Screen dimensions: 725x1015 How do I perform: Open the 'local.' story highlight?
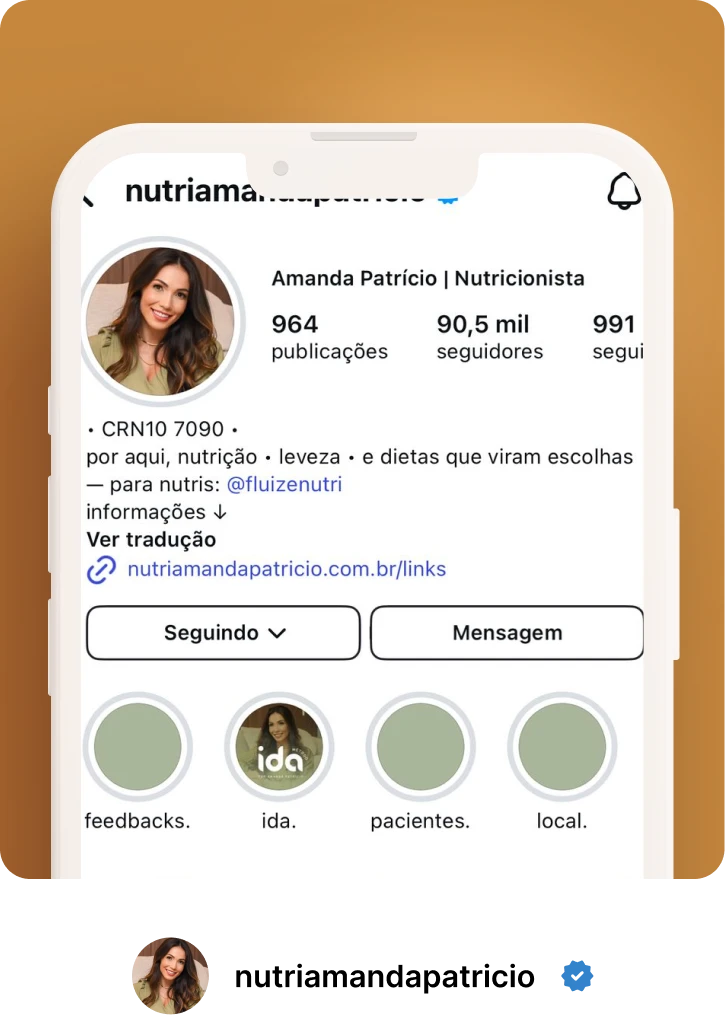tap(561, 746)
